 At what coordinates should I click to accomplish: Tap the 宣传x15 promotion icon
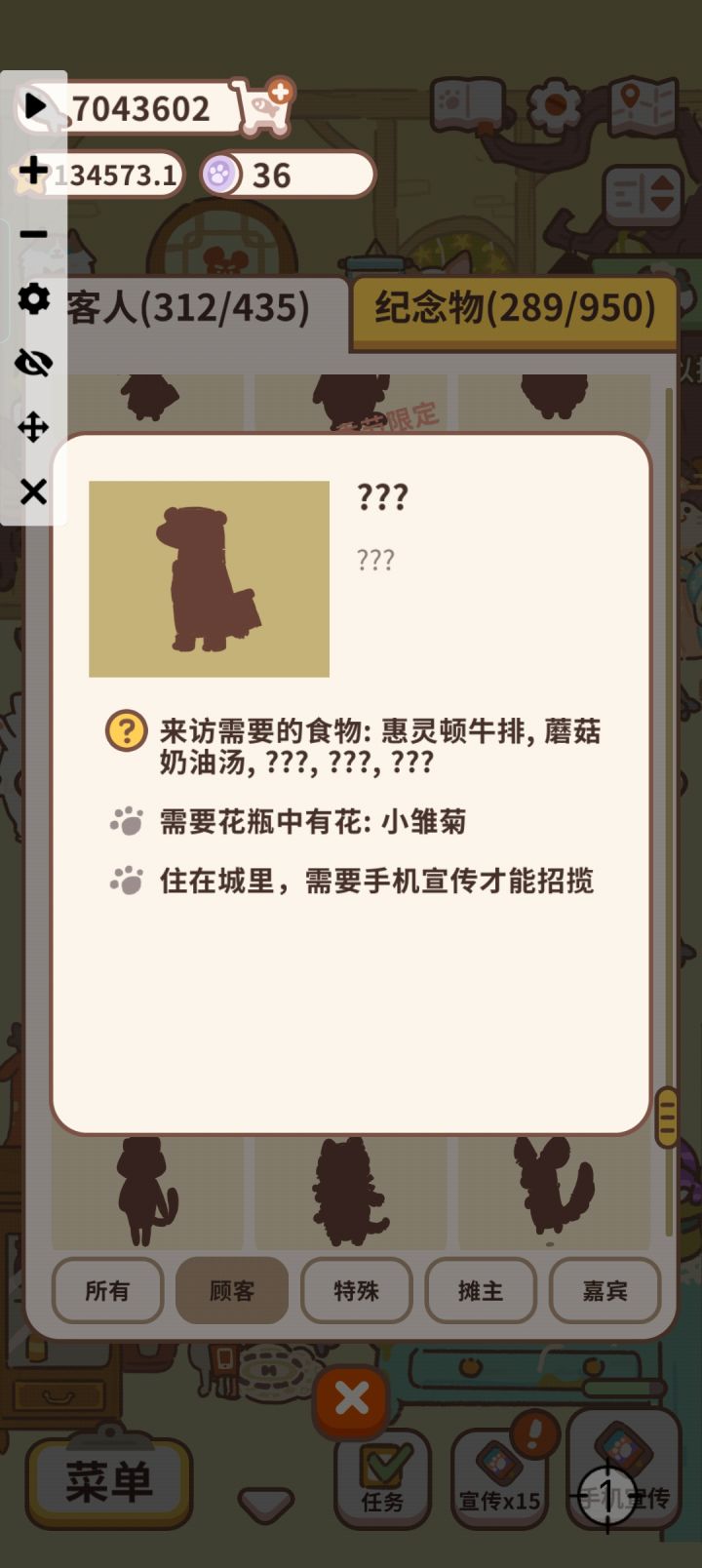499,1468
